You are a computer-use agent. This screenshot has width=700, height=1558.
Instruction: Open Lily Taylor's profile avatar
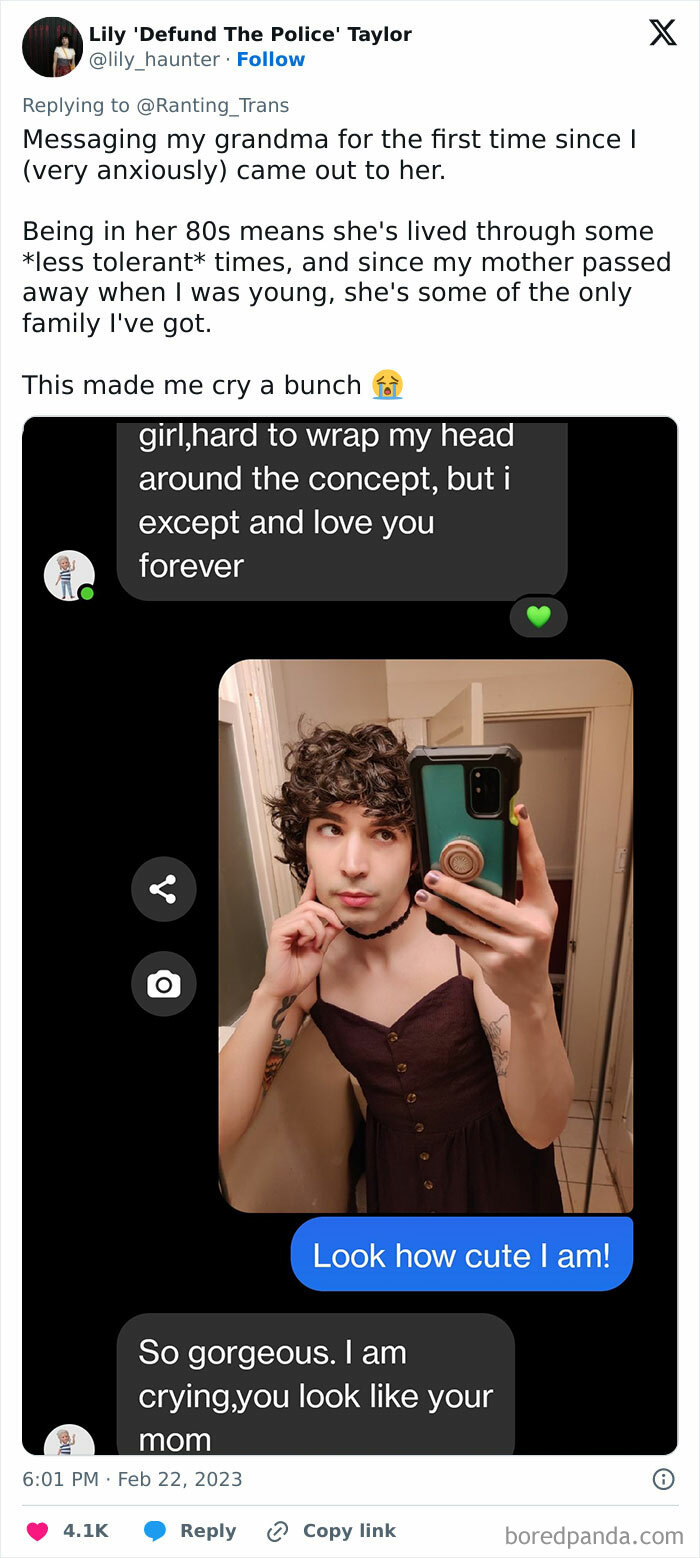(52, 47)
